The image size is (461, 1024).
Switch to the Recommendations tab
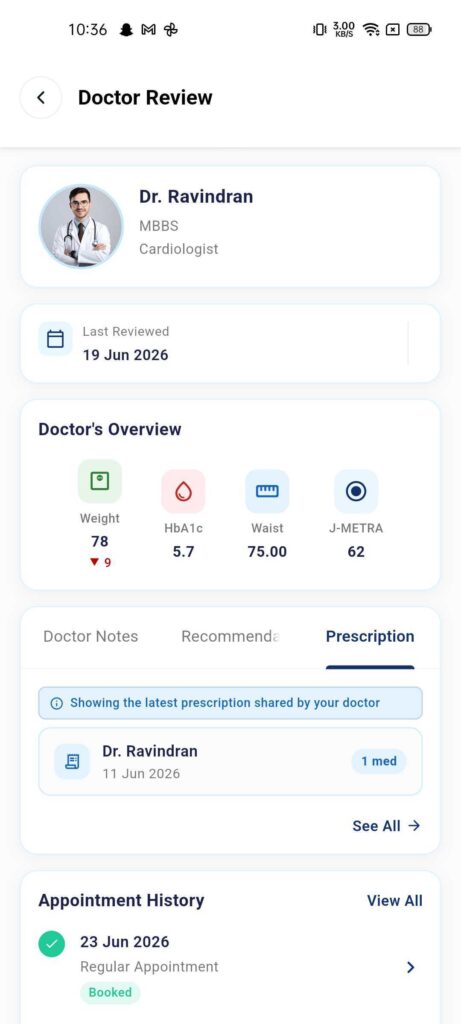[230, 636]
